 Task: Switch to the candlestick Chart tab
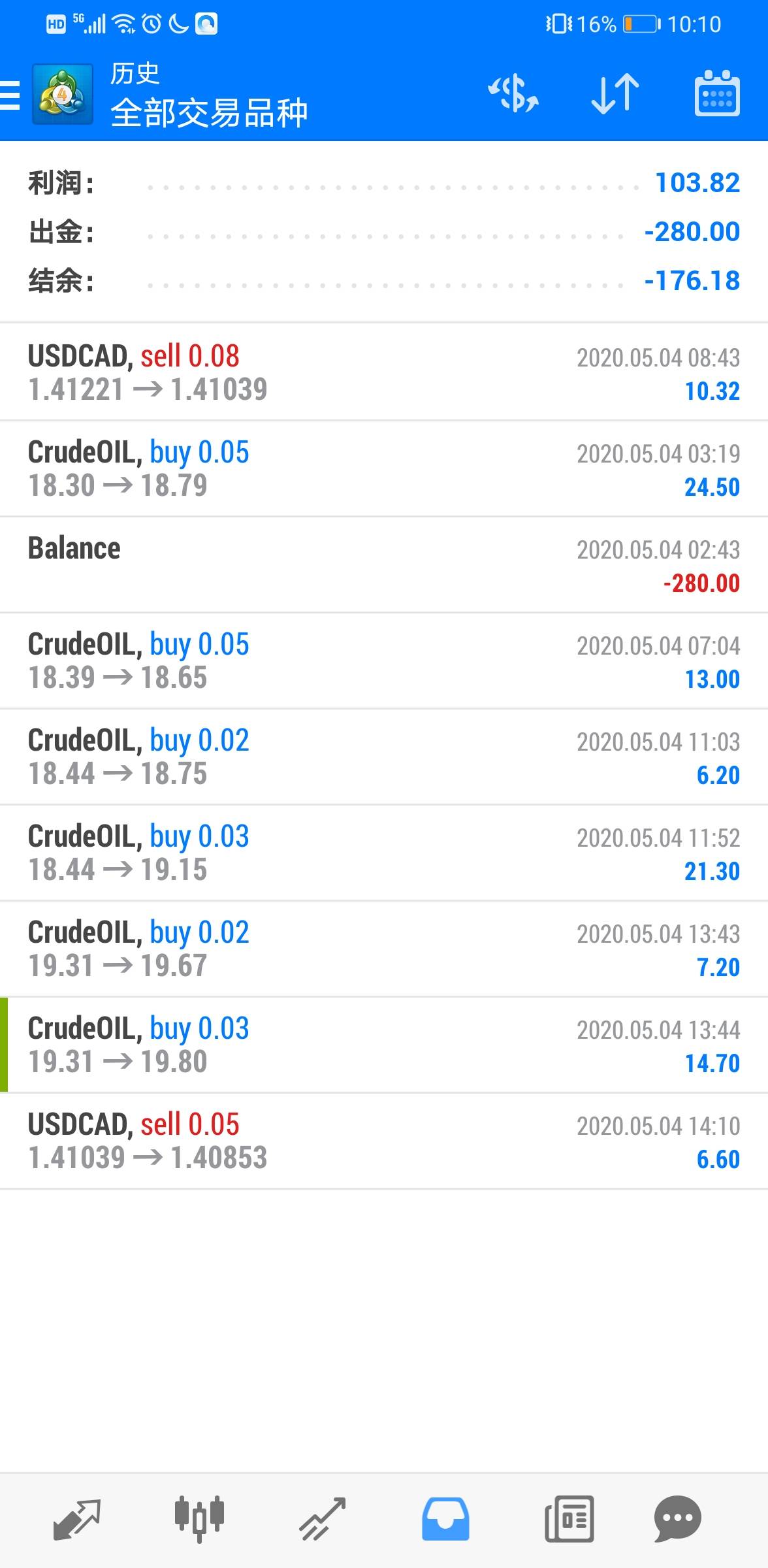click(199, 1519)
